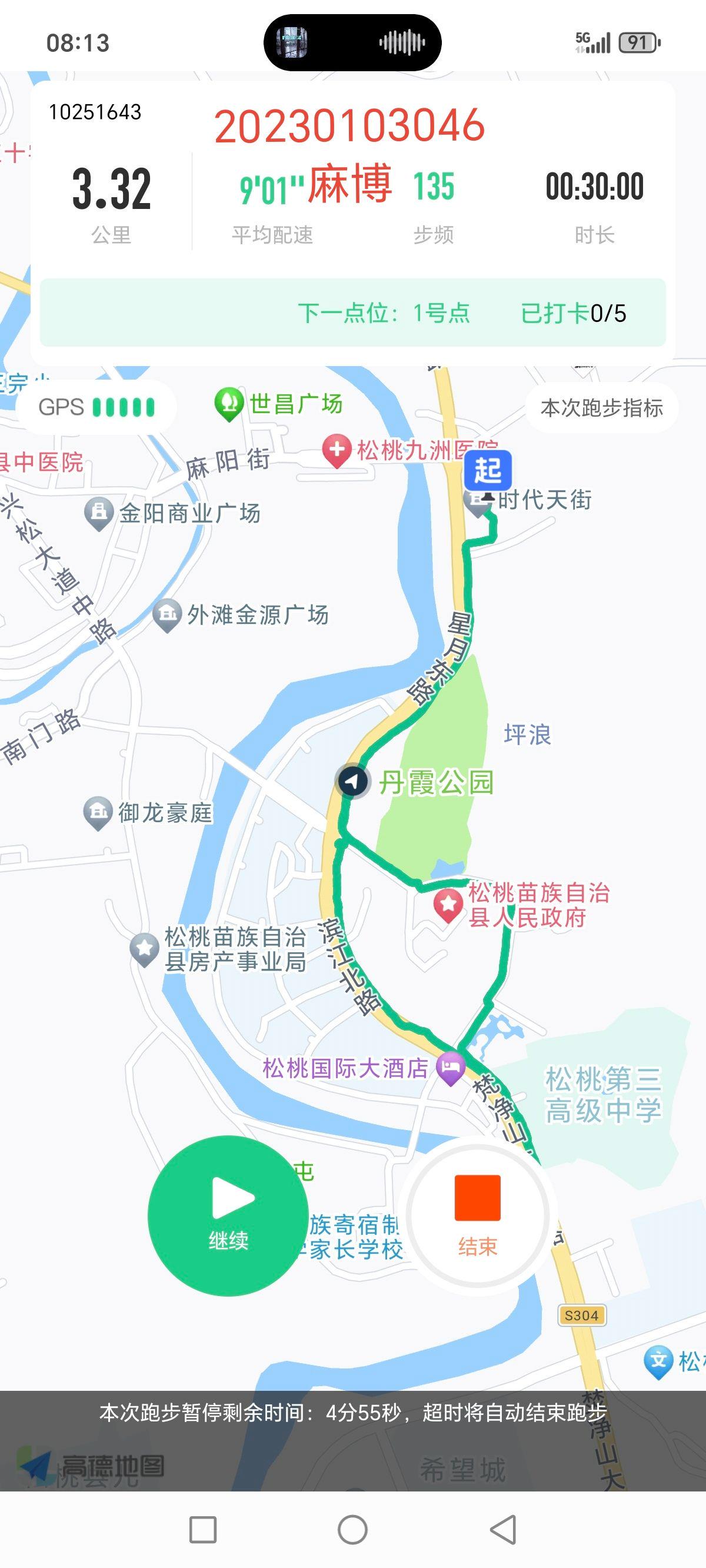Open the recent apps view
The height and width of the screenshot is (1568, 706).
pyautogui.click(x=202, y=1529)
